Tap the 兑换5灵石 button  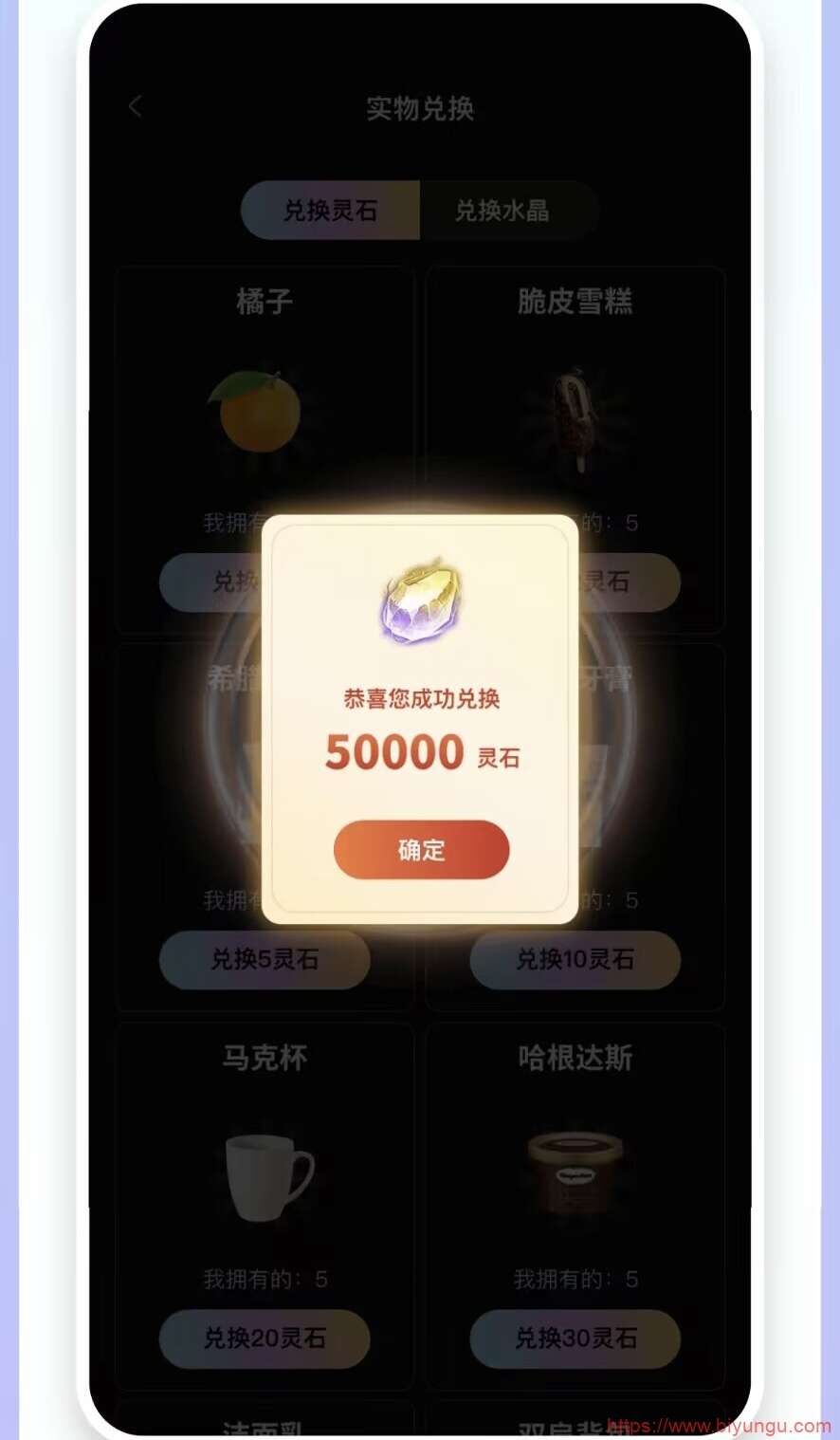265,959
